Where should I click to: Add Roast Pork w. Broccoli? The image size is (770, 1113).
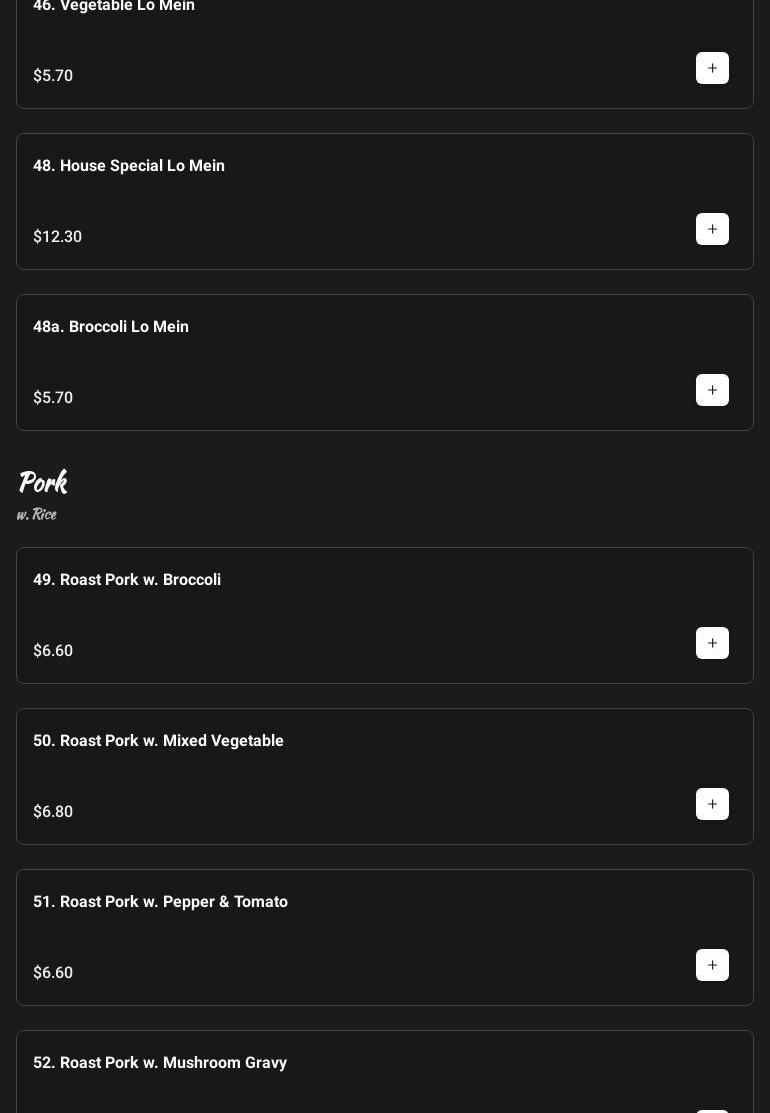coord(712,643)
